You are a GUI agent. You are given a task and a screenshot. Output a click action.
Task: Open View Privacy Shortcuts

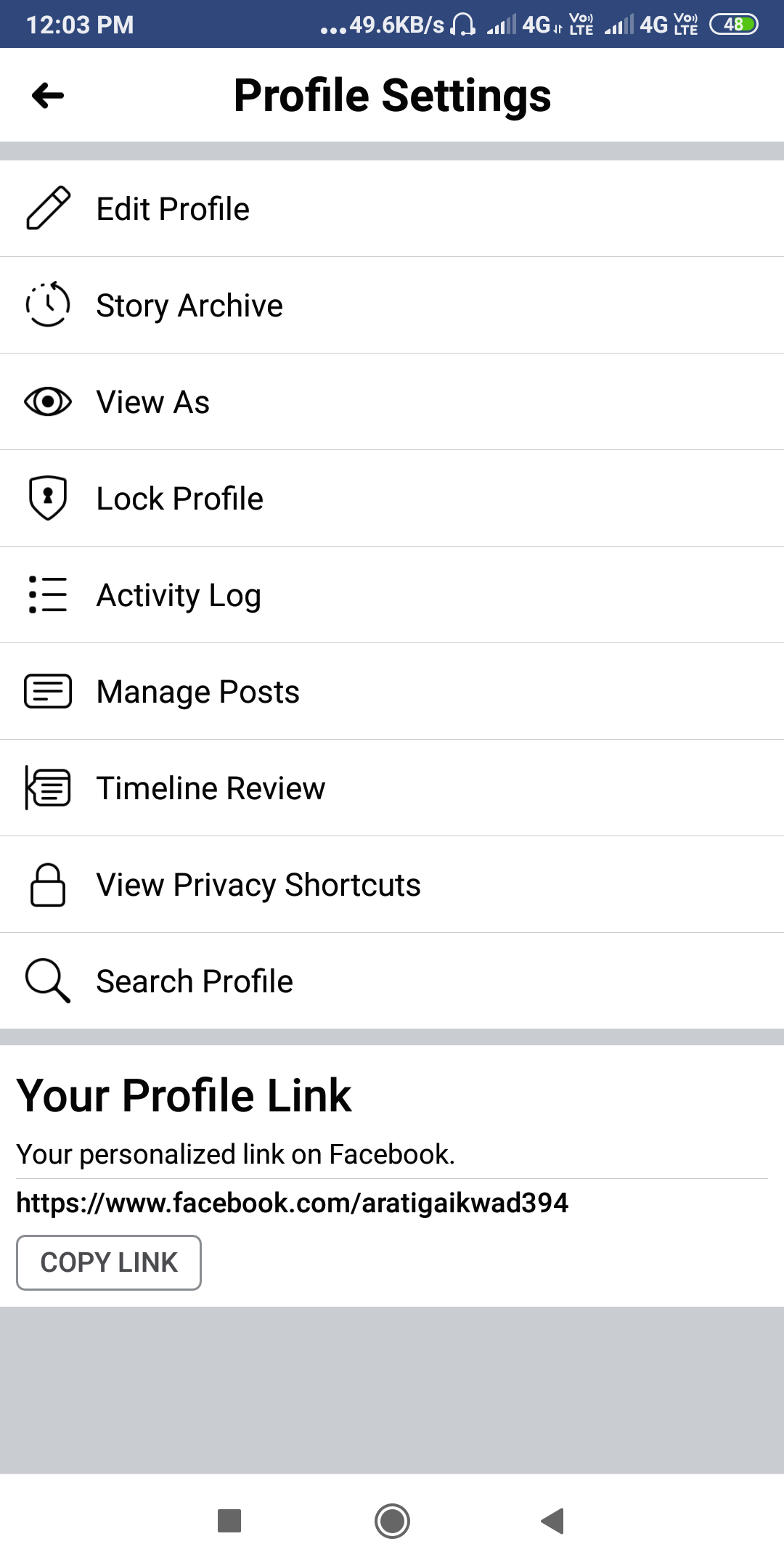coord(392,884)
